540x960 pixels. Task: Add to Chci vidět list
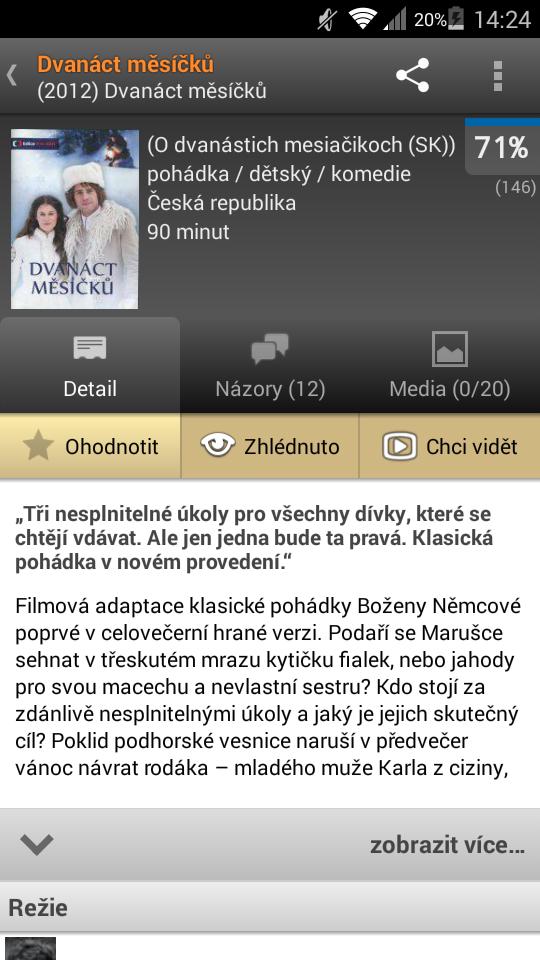(450, 446)
